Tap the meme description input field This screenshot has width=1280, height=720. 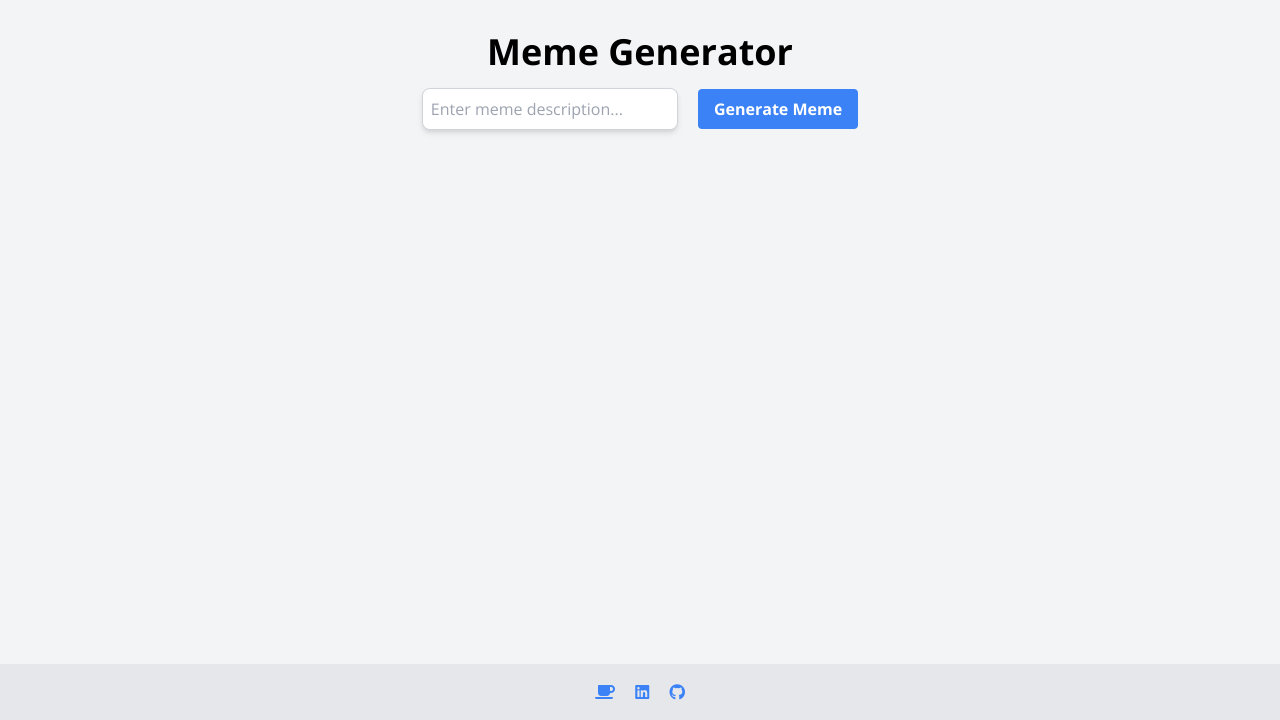[549, 109]
